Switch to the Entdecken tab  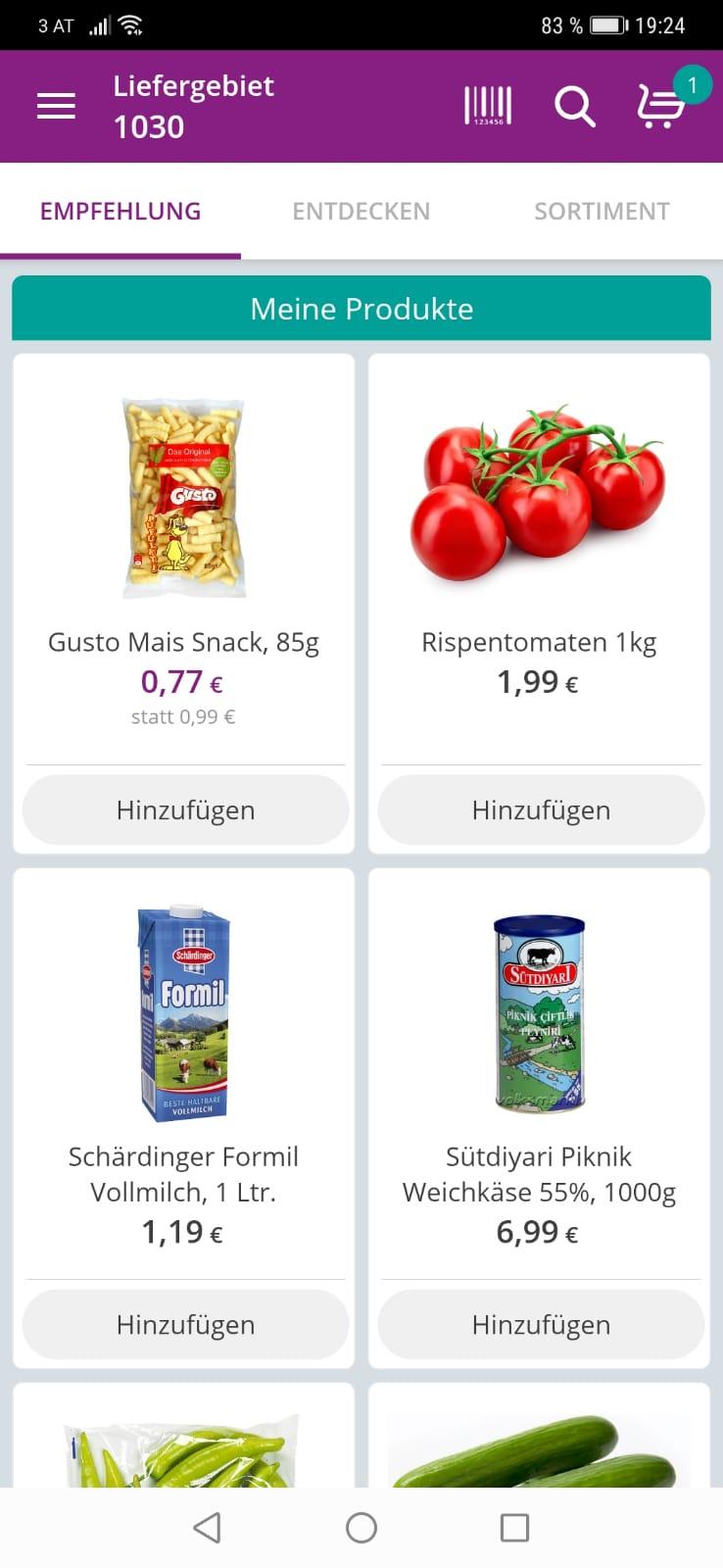[x=361, y=211]
